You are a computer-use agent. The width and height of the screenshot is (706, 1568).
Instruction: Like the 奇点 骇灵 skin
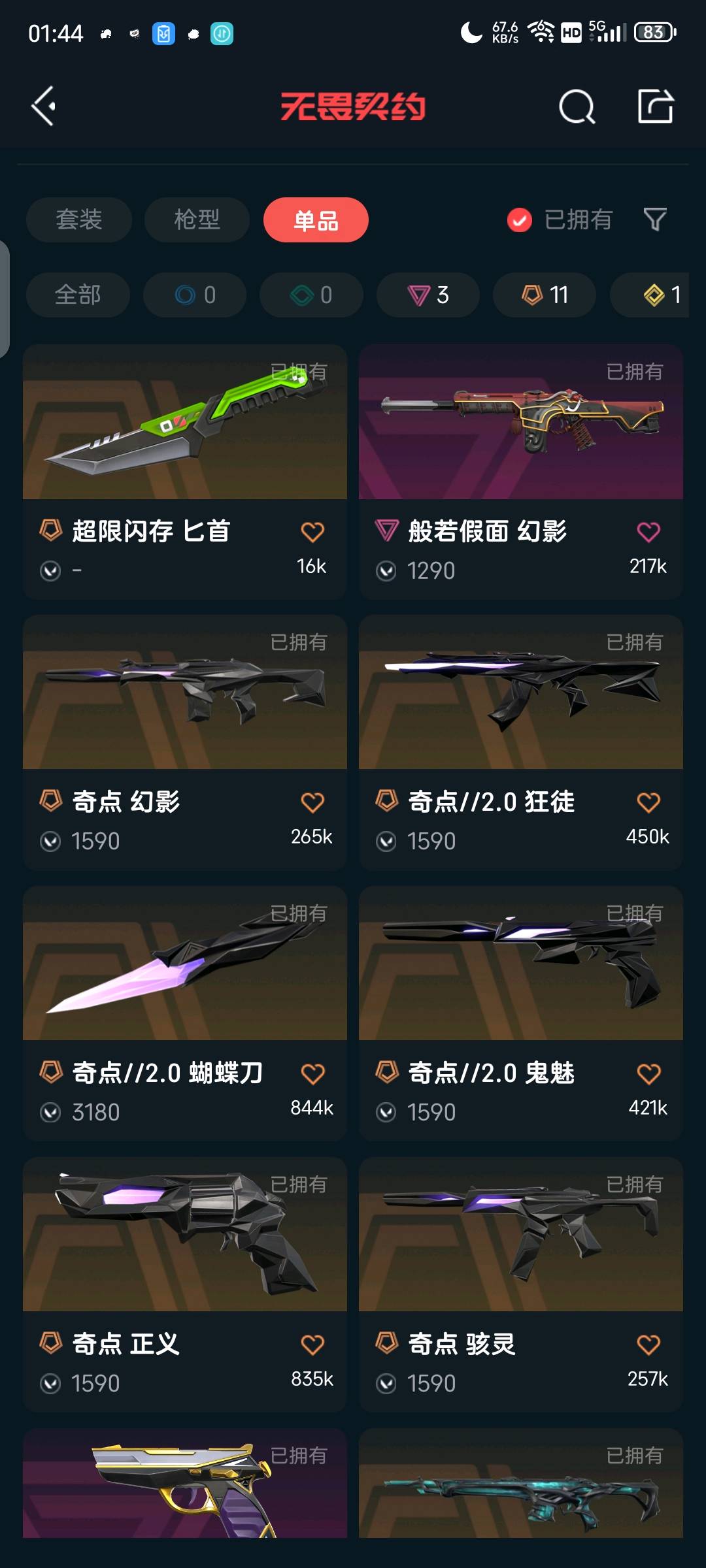point(648,1345)
